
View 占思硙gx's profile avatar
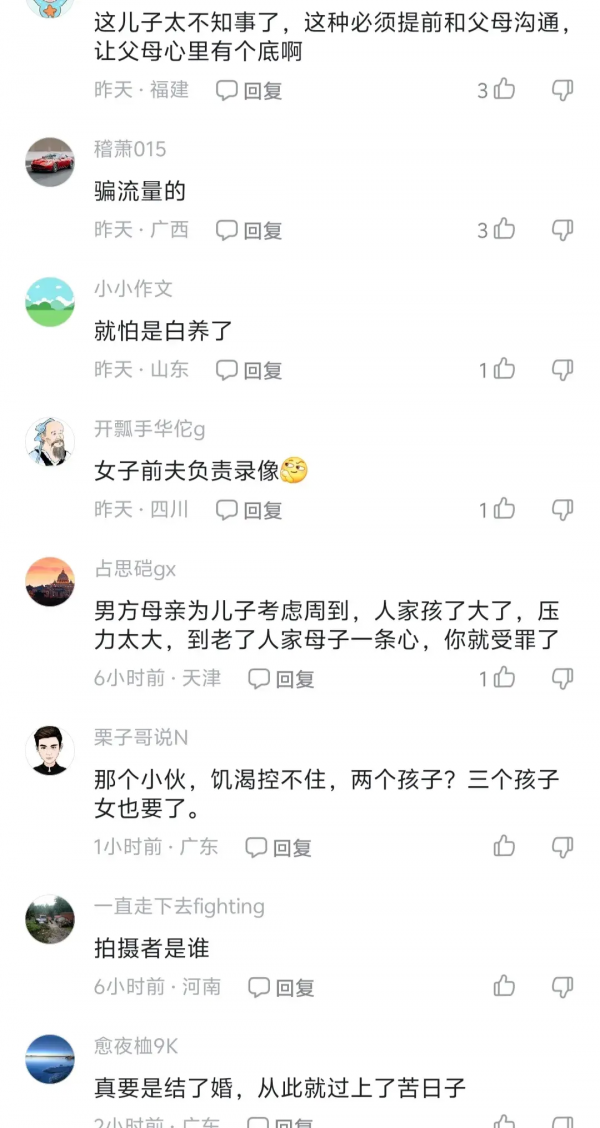click(x=50, y=581)
